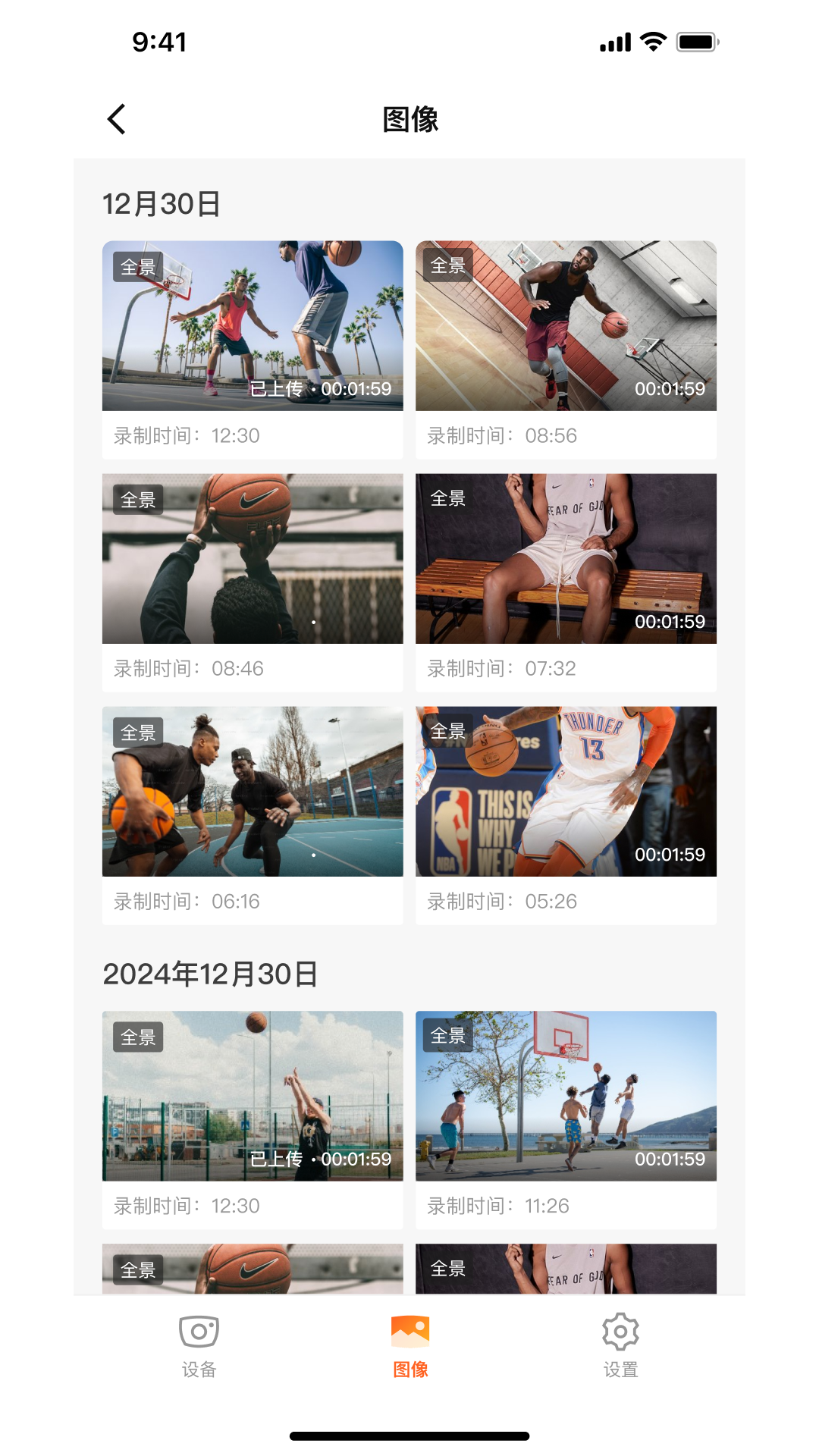Open the beach basketball video recorded at 11:26

pyautogui.click(x=566, y=1095)
